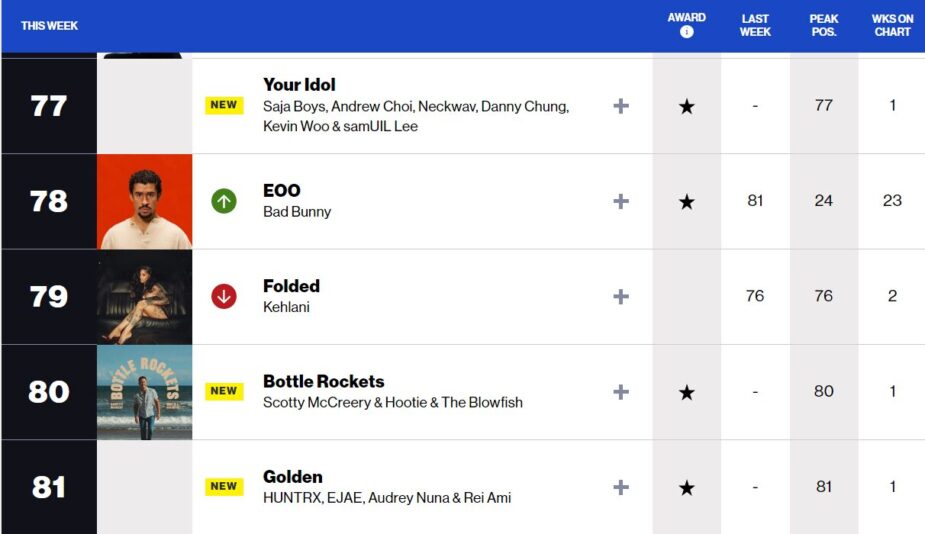This screenshot has width=925, height=534.
Task: Expand Folded by Kehlani with plus icon
Action: pos(621,297)
